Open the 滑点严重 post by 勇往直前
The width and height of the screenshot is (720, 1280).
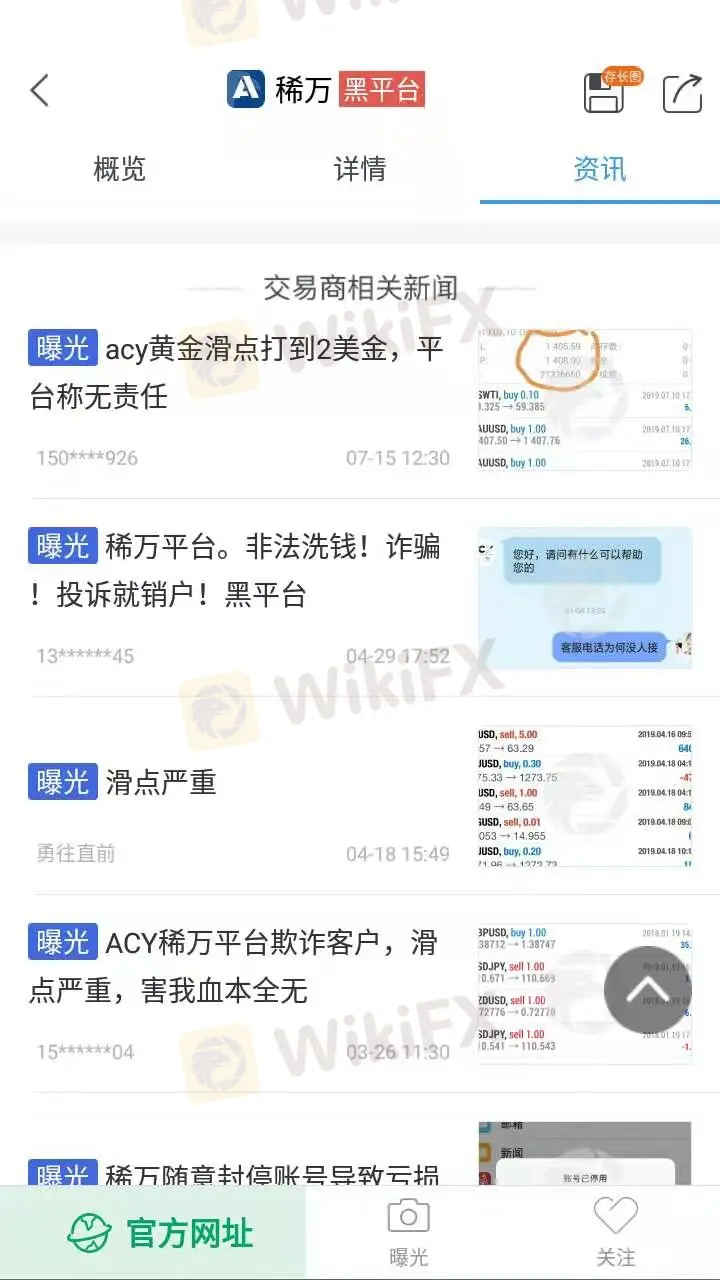point(160,782)
